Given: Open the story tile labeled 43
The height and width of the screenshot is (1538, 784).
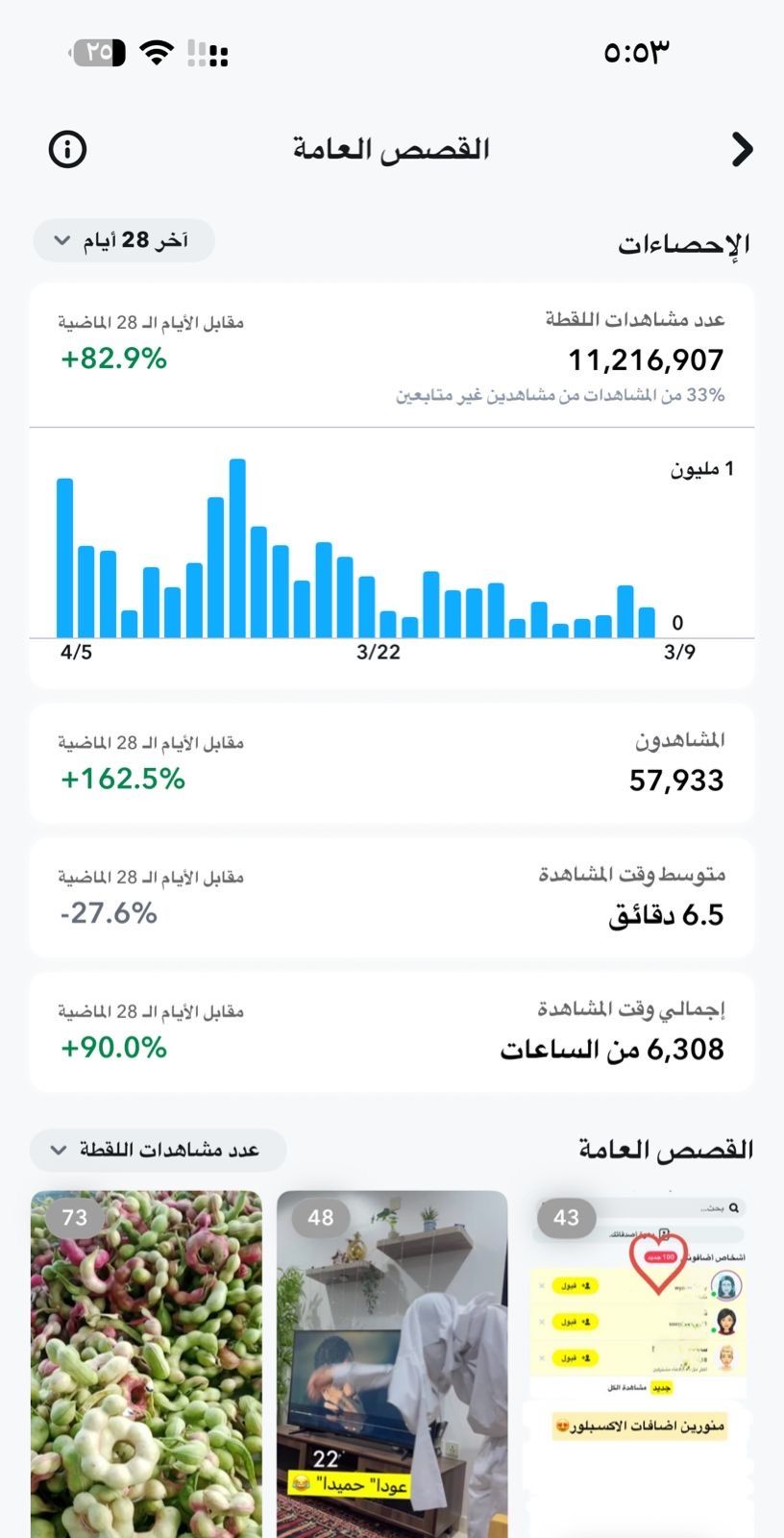Looking at the screenshot, I should tap(638, 1365).
